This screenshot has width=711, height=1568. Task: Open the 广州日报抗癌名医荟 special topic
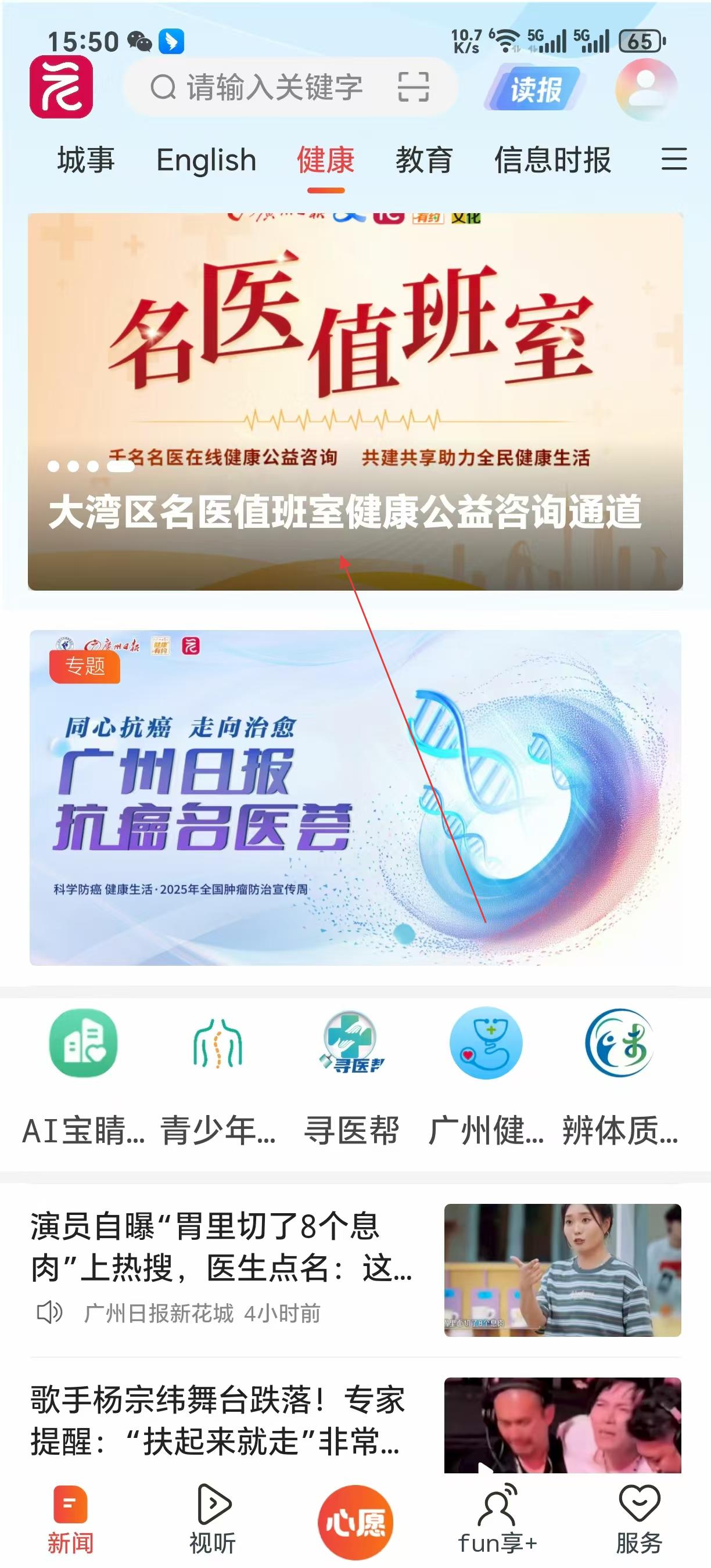355,797
